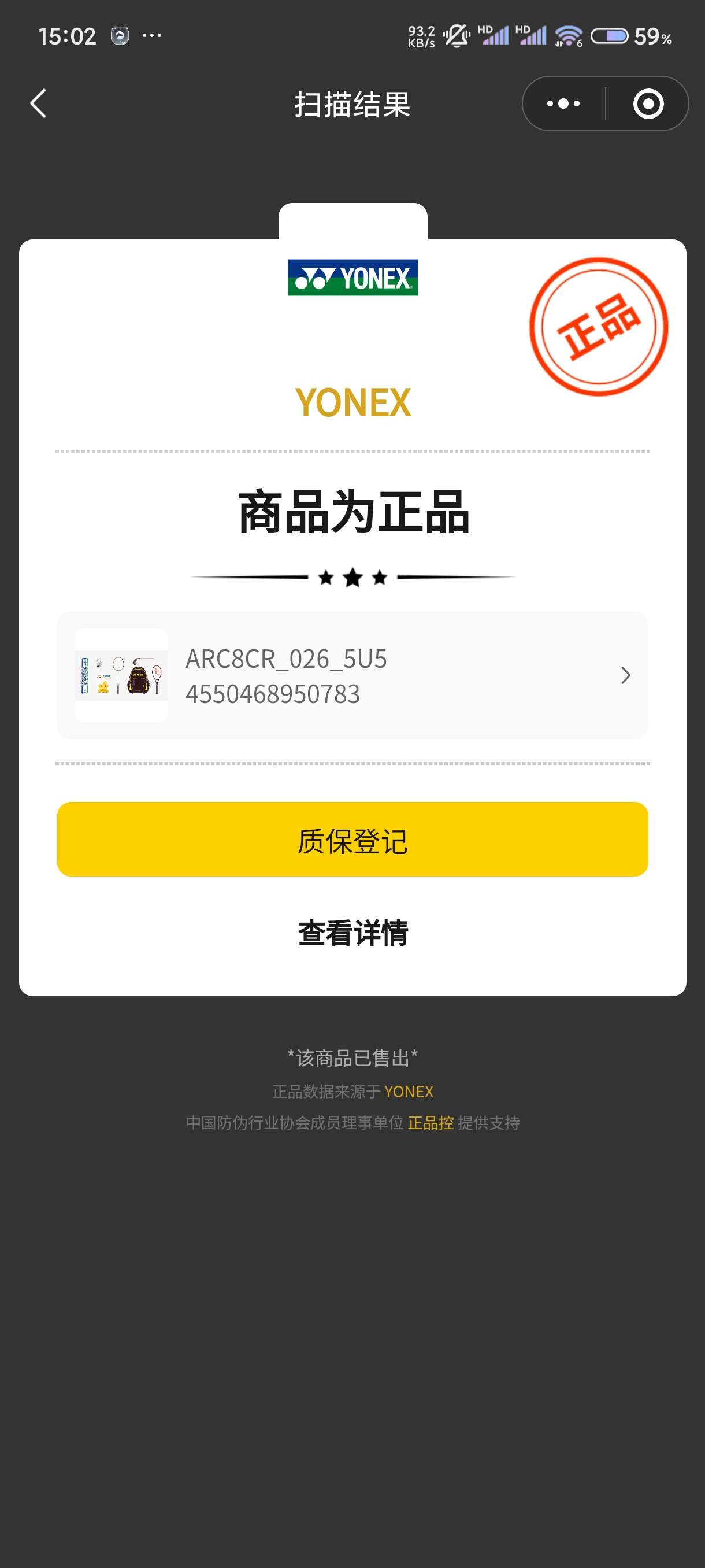Tap the 质保登记 warranty registration button
The height and width of the screenshot is (1568, 705).
(x=352, y=840)
